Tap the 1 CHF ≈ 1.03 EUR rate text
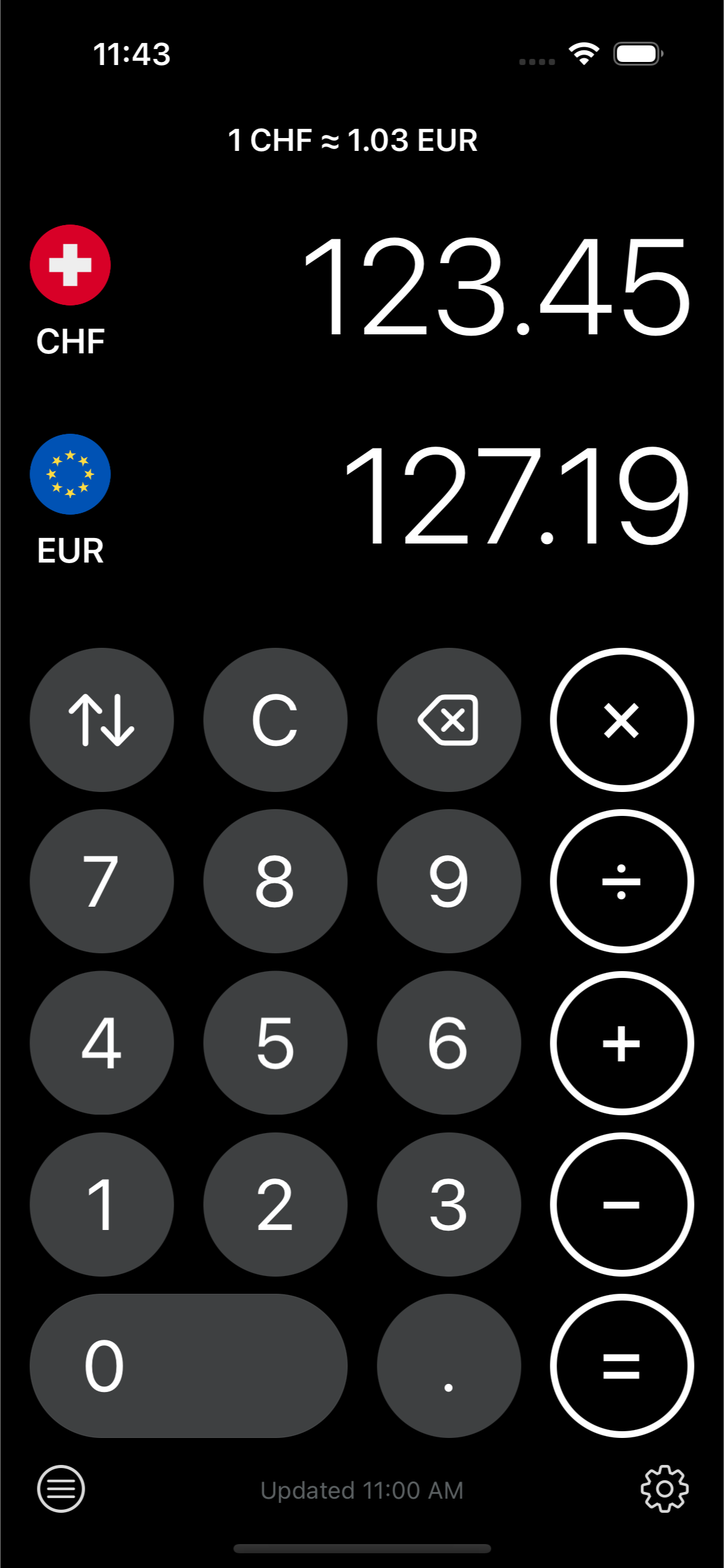Screen dimensions: 724x1568 point(353,141)
